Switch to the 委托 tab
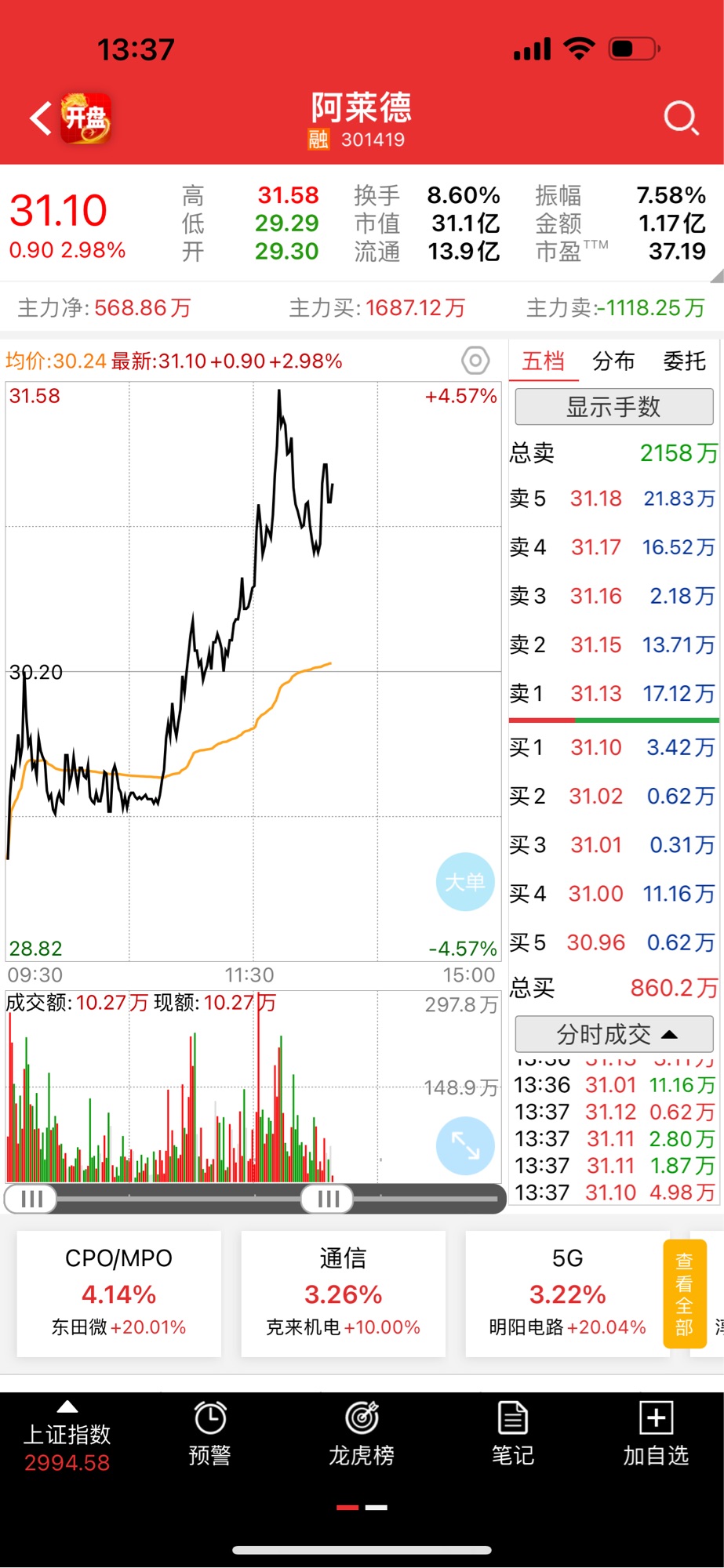 click(684, 361)
